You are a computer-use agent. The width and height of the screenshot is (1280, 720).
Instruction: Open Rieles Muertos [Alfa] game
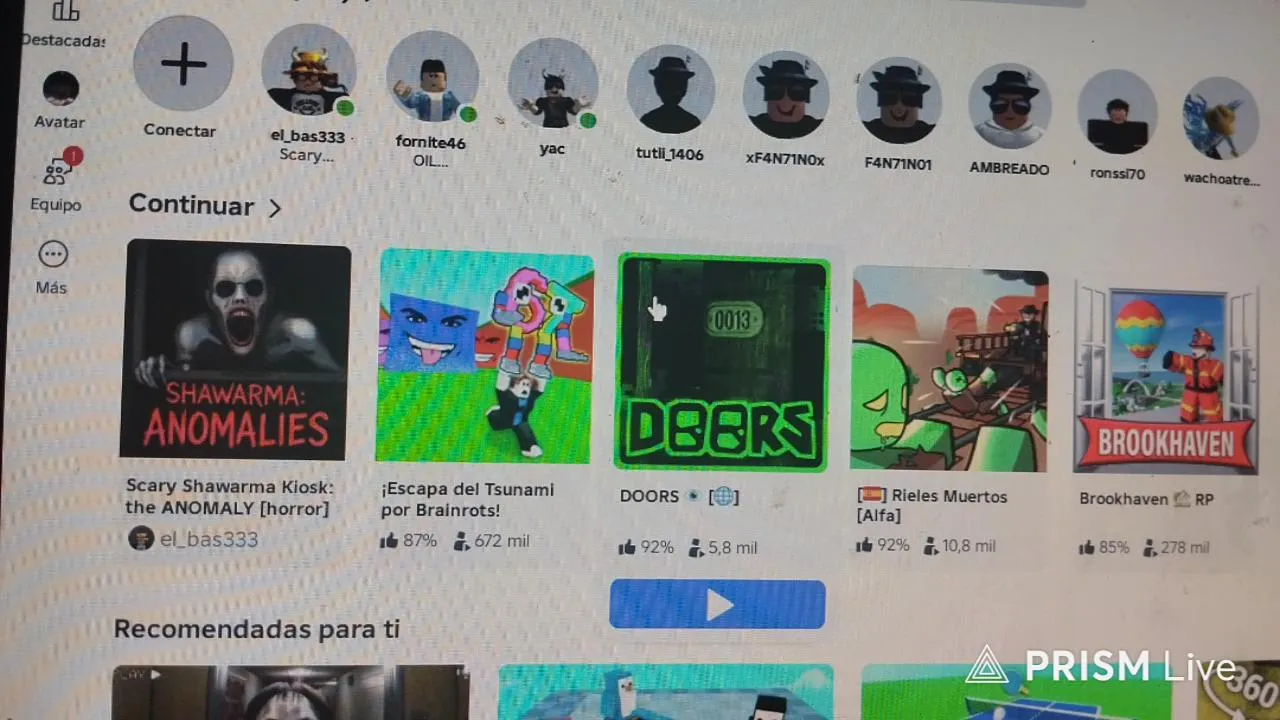[950, 370]
